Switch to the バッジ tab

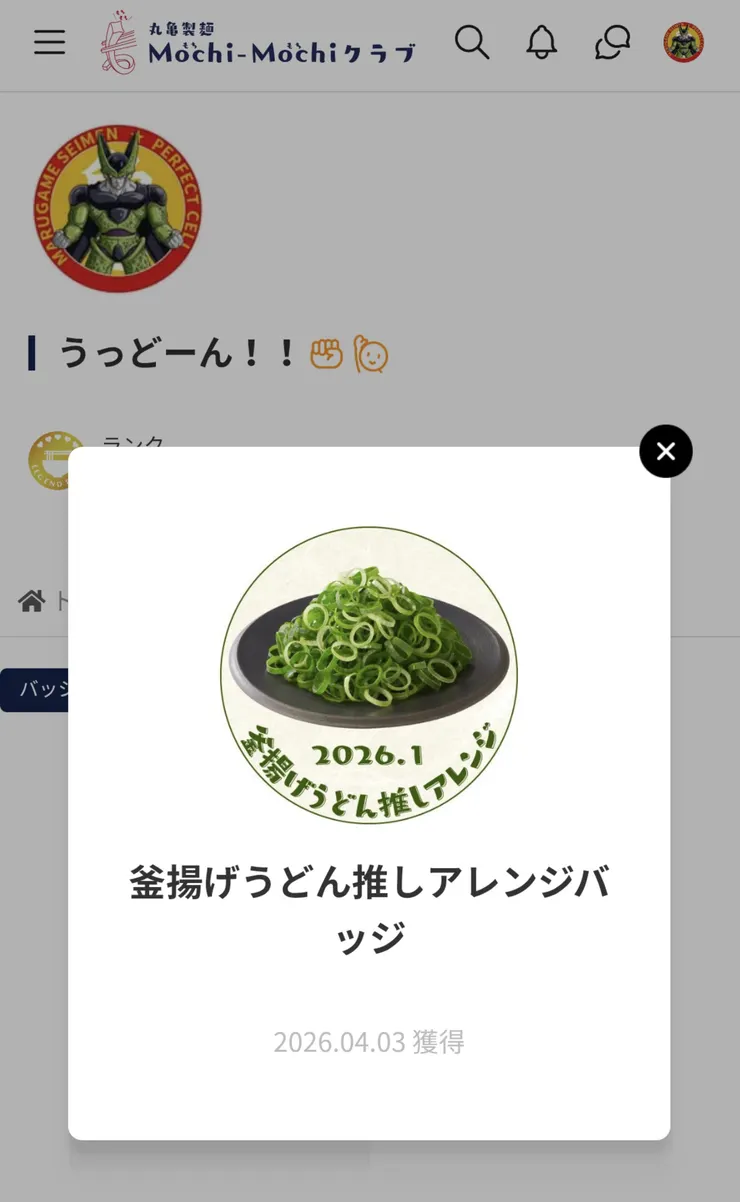(x=40, y=688)
